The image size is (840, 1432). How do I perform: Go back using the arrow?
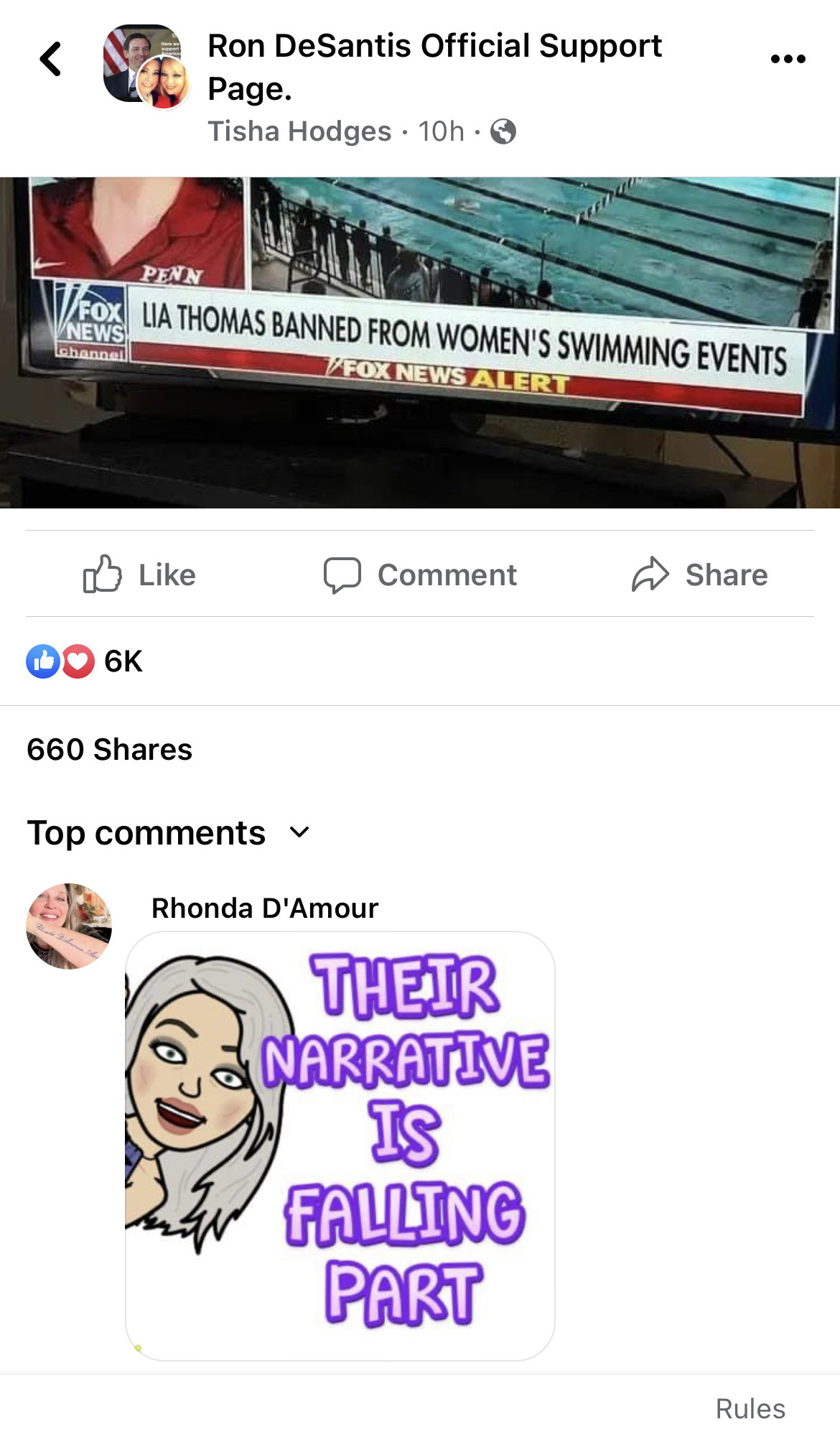[x=50, y=59]
